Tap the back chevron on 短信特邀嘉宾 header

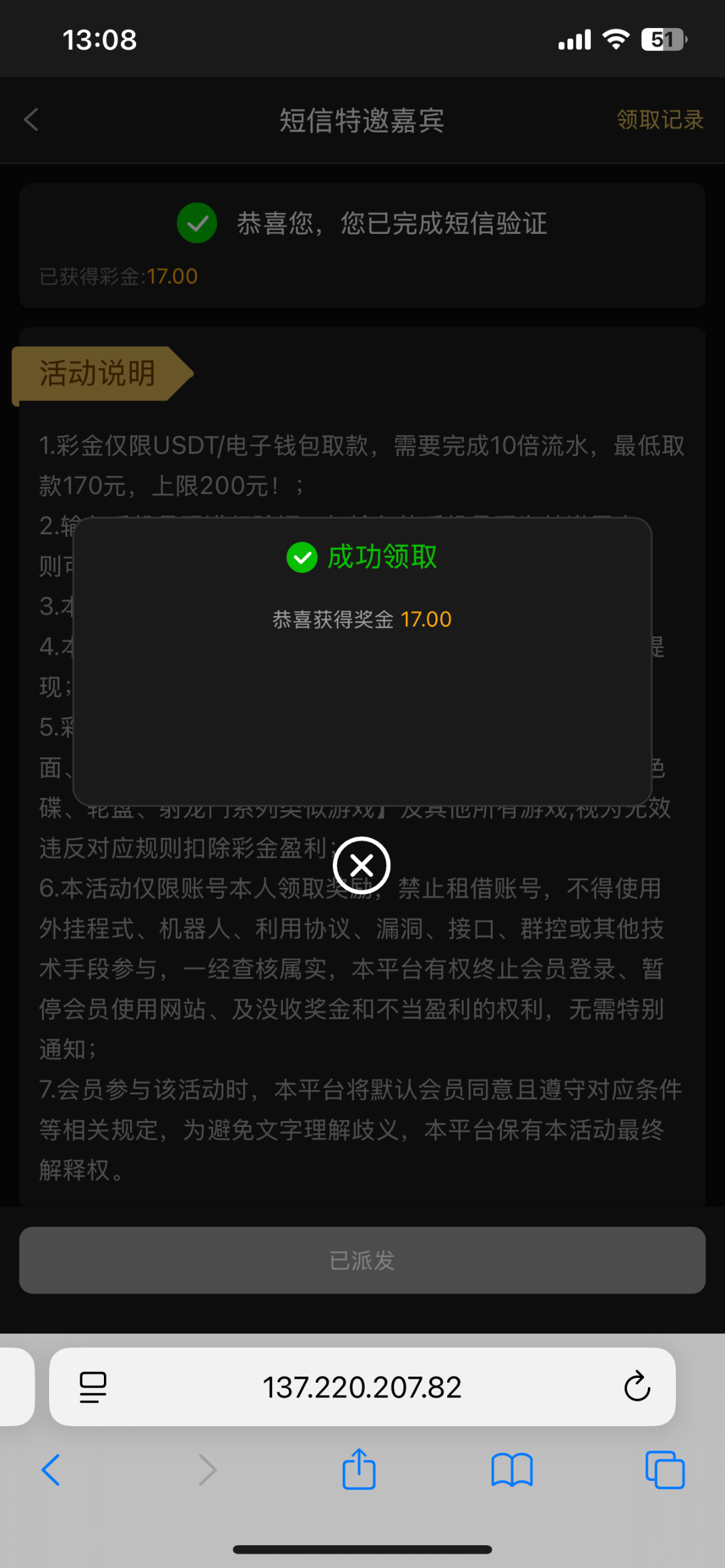coord(31,120)
